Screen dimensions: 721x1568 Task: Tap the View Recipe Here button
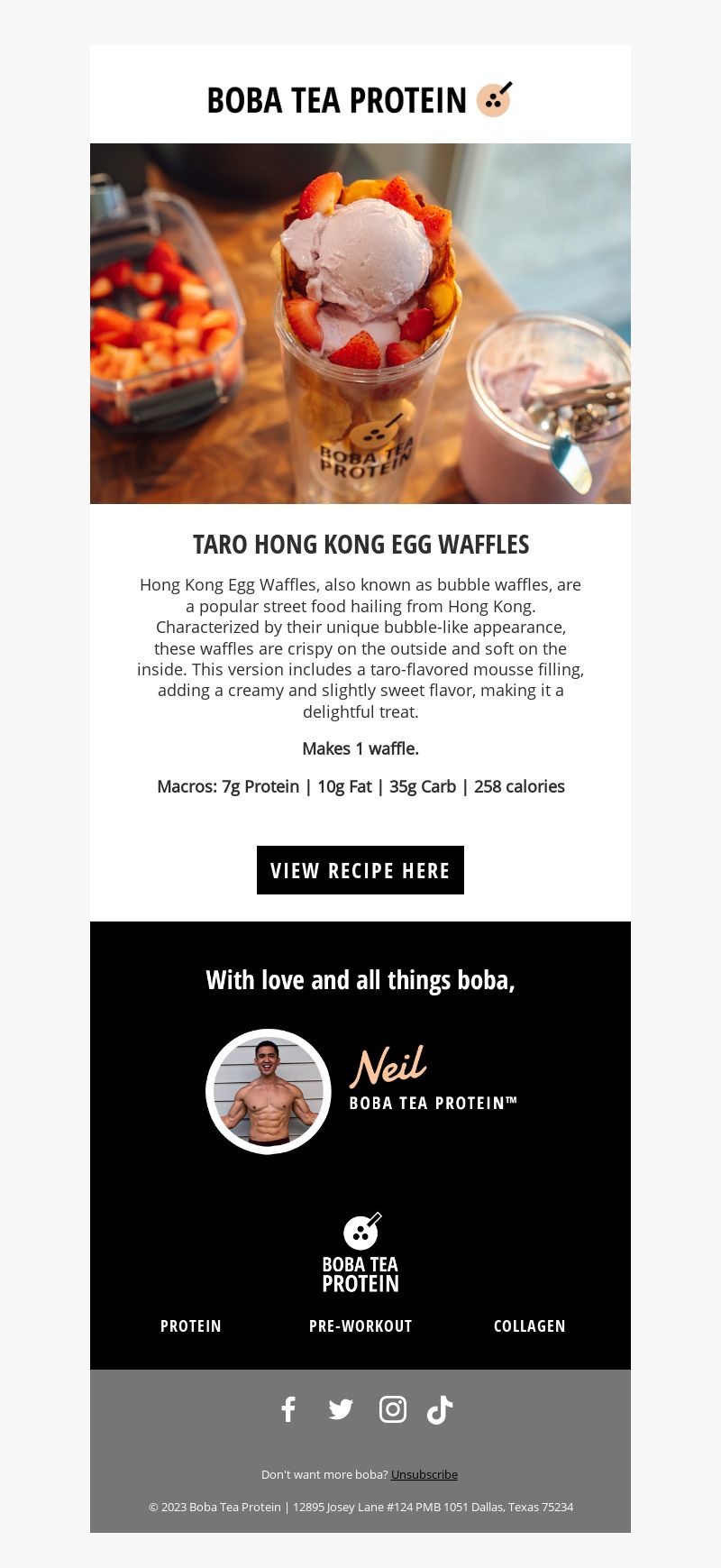pos(360,870)
